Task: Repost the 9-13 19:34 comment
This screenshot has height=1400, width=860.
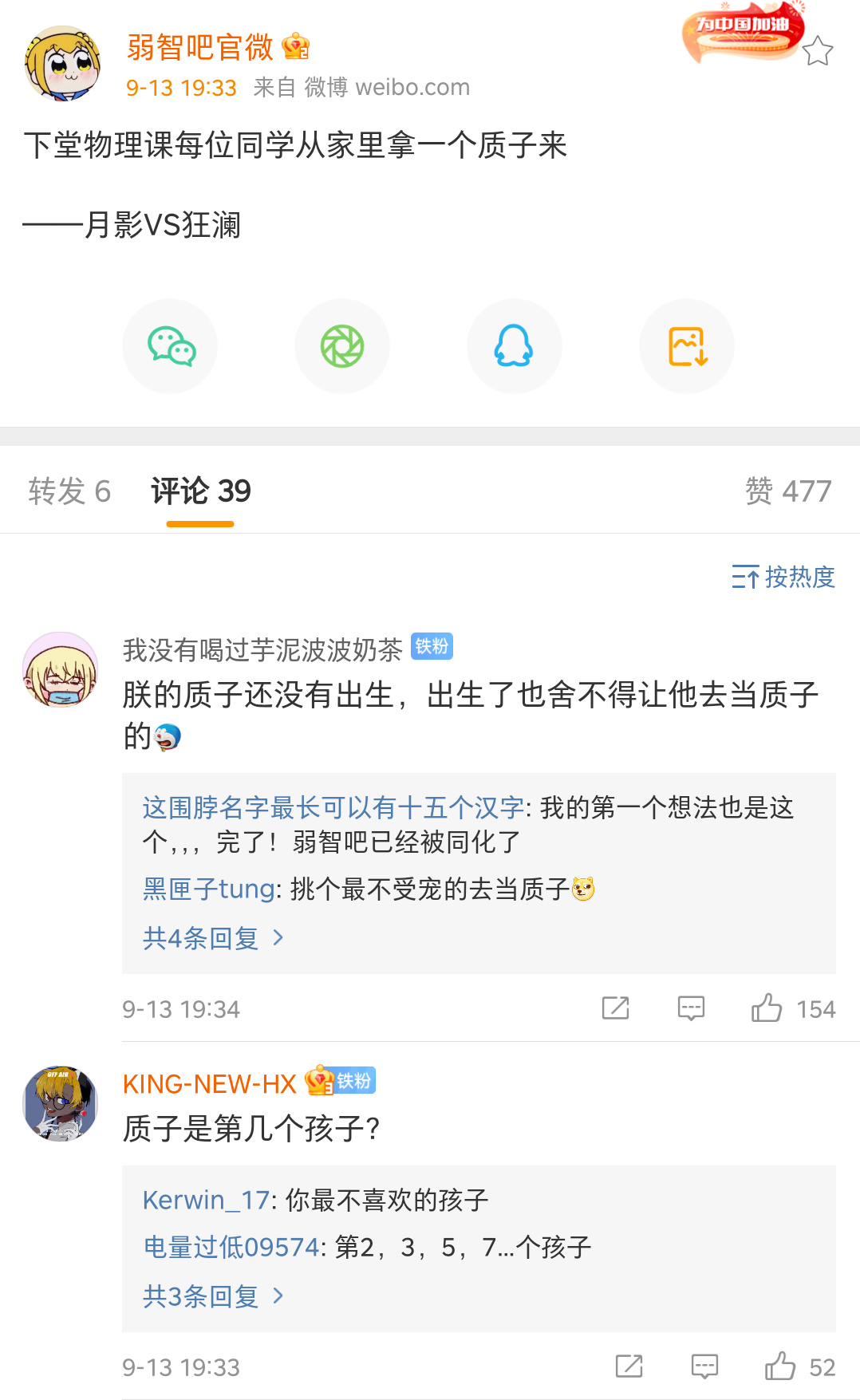Action: 615,1008
